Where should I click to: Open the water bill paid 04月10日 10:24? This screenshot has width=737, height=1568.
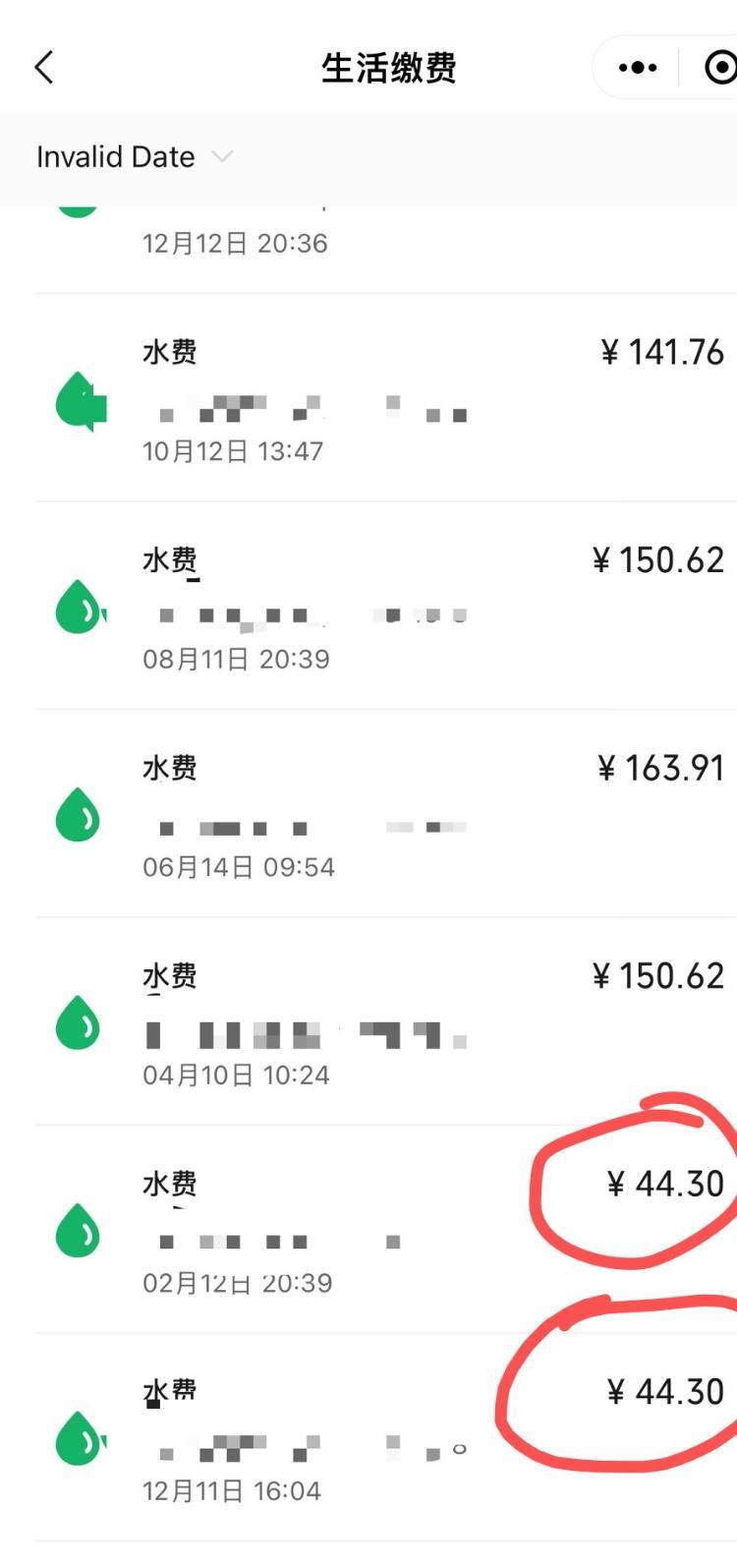coord(386,1021)
